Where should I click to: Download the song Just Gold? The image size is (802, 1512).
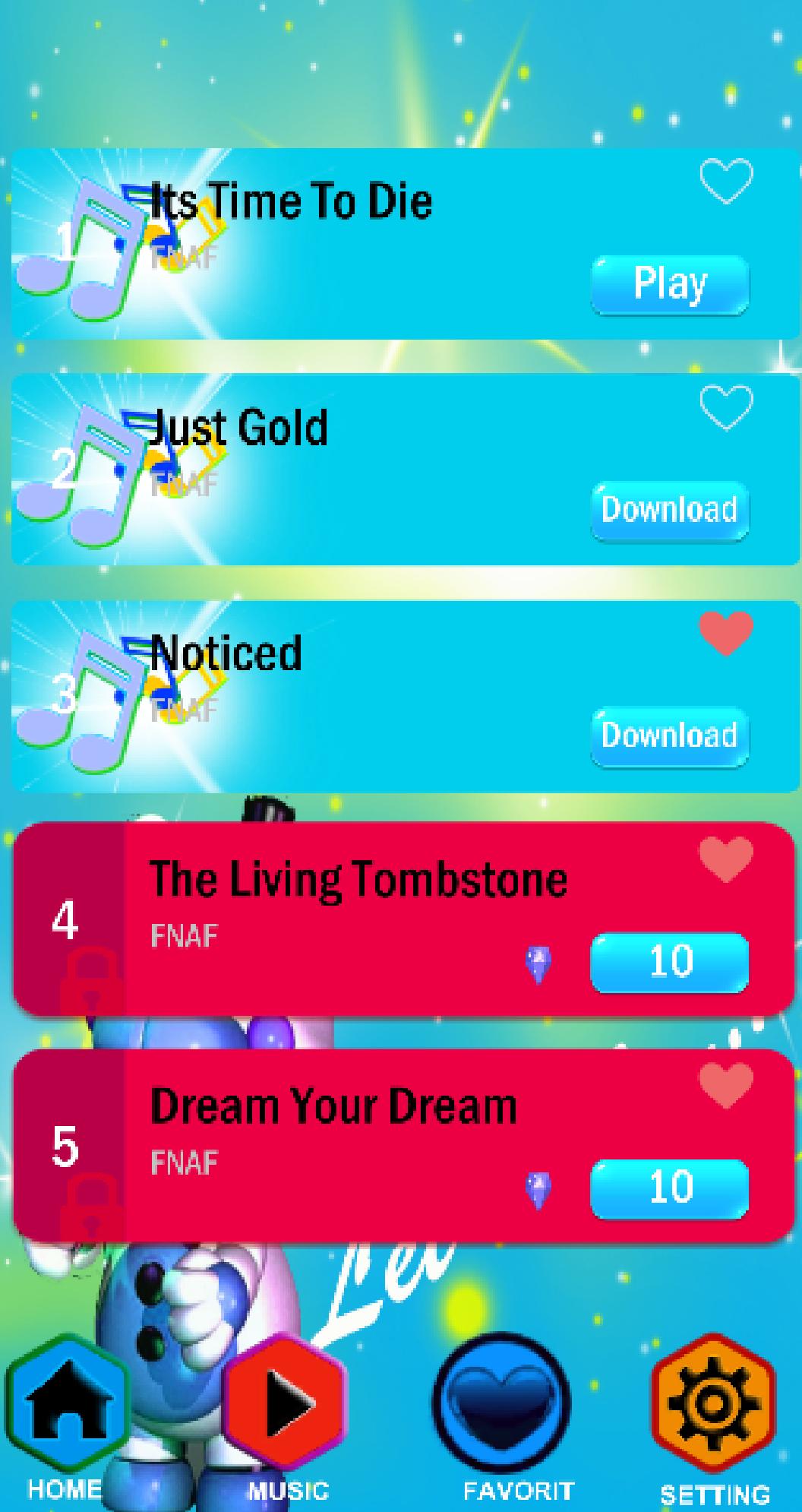click(670, 510)
